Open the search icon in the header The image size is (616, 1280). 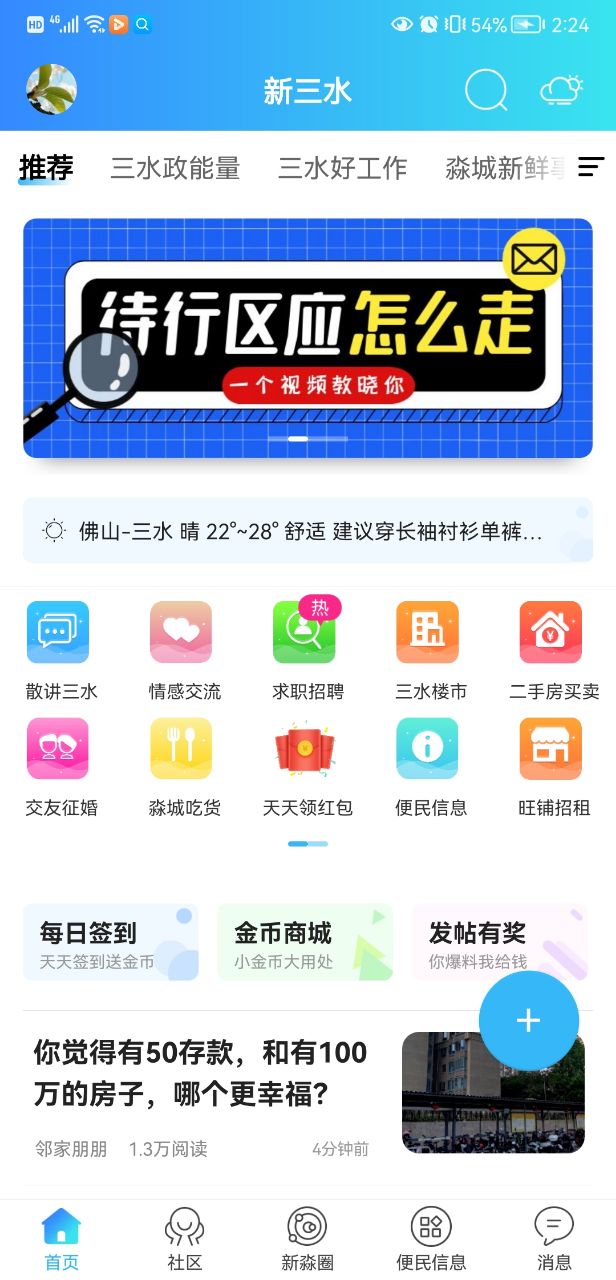coord(486,91)
